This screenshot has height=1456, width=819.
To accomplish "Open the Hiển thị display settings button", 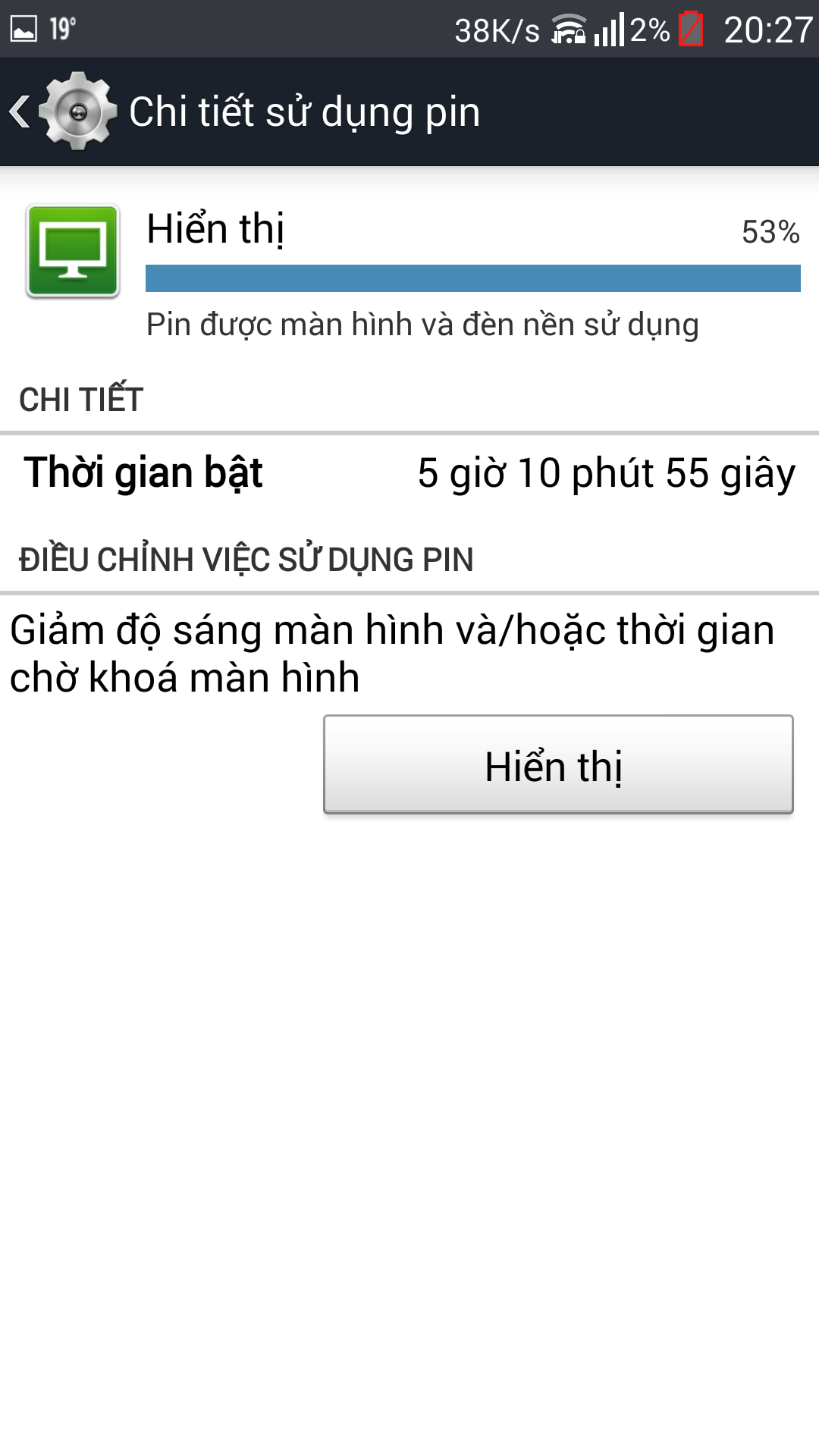I will pyautogui.click(x=558, y=764).
